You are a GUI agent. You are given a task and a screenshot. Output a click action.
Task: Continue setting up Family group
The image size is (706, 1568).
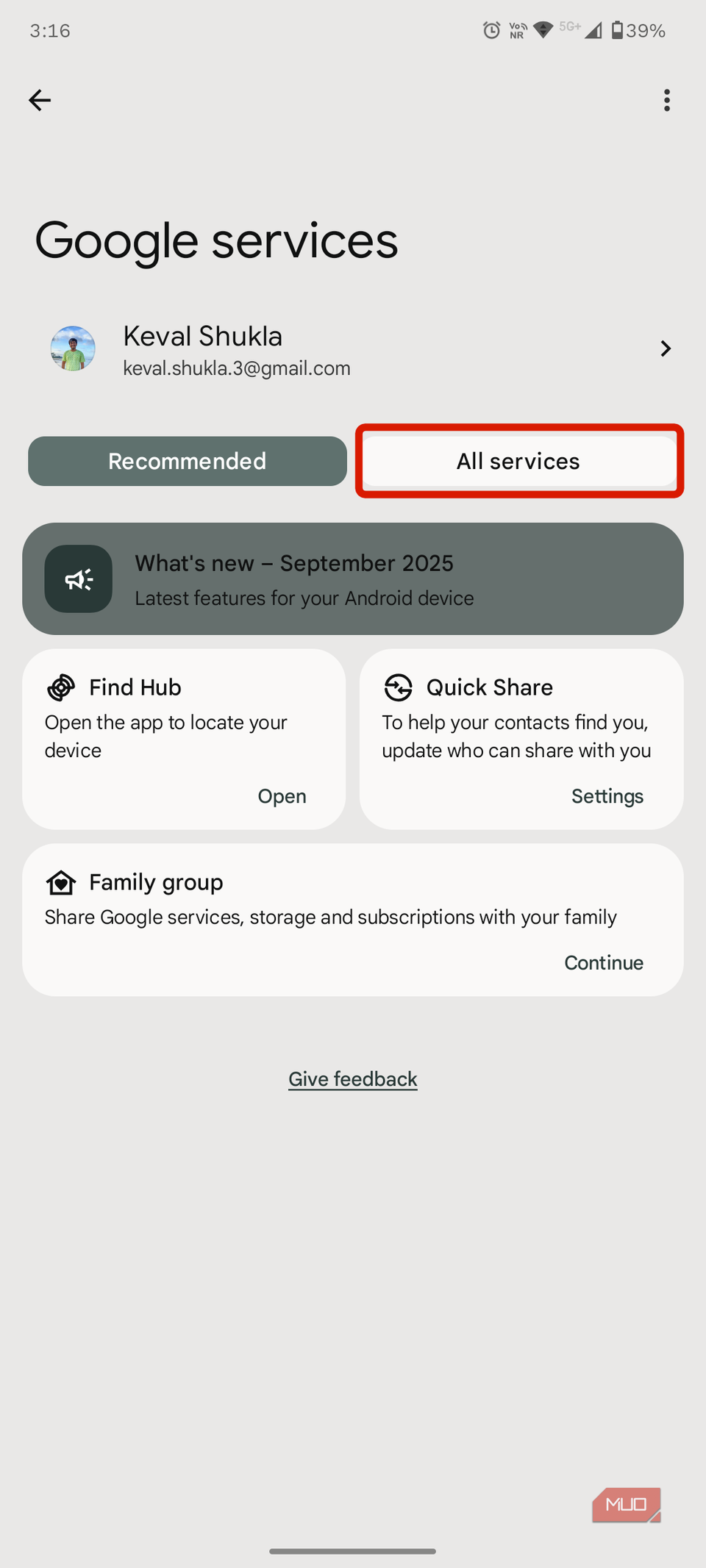pos(603,962)
